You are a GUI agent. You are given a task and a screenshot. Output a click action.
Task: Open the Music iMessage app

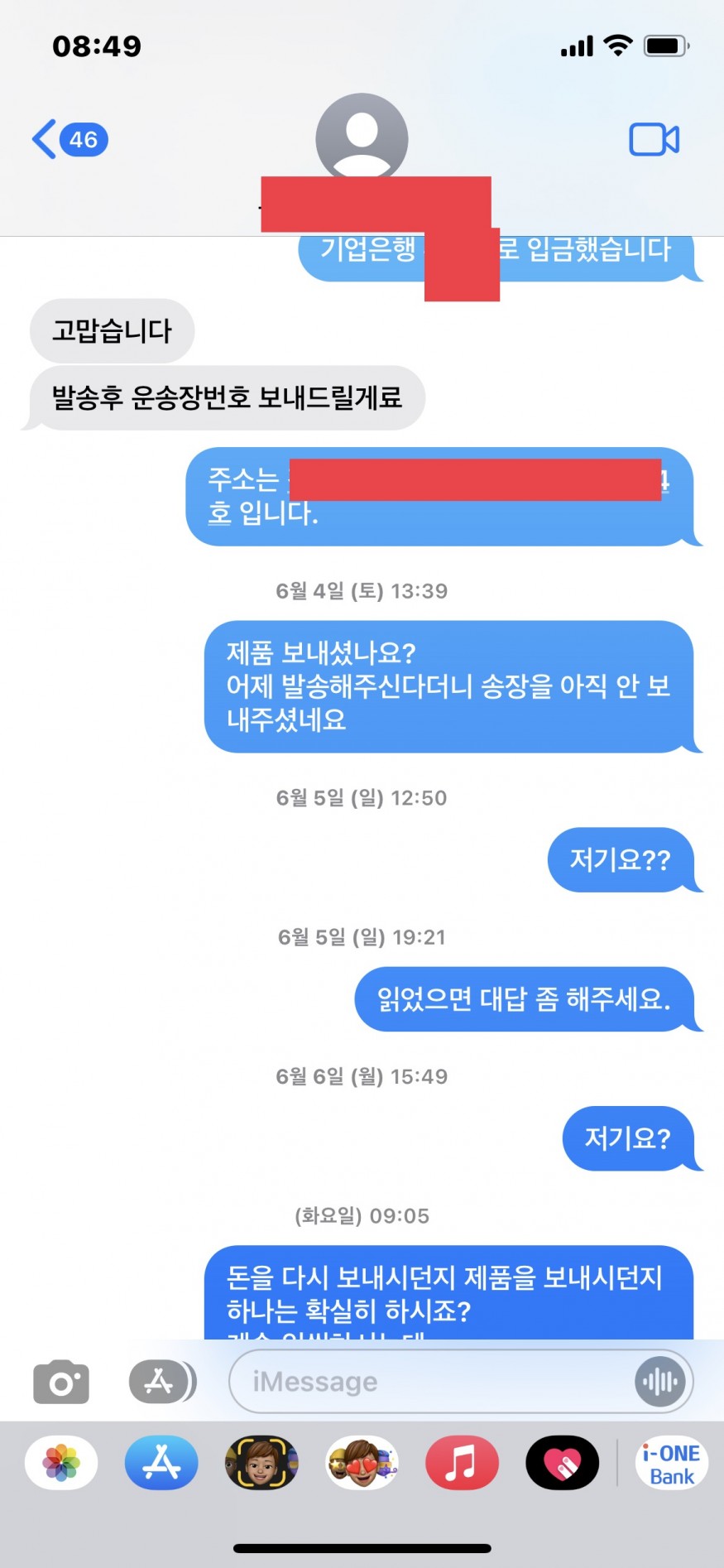pos(462,1463)
